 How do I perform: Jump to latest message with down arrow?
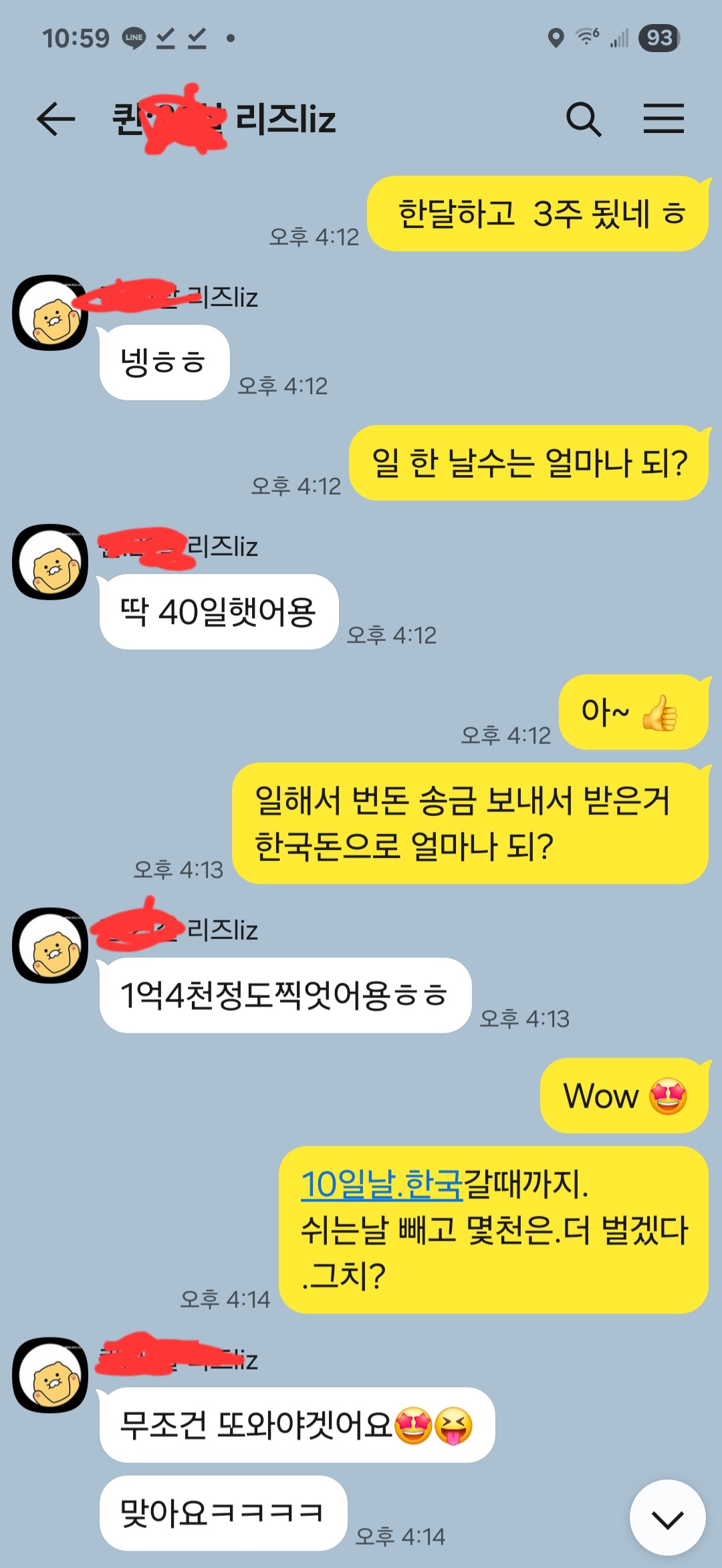click(667, 1517)
